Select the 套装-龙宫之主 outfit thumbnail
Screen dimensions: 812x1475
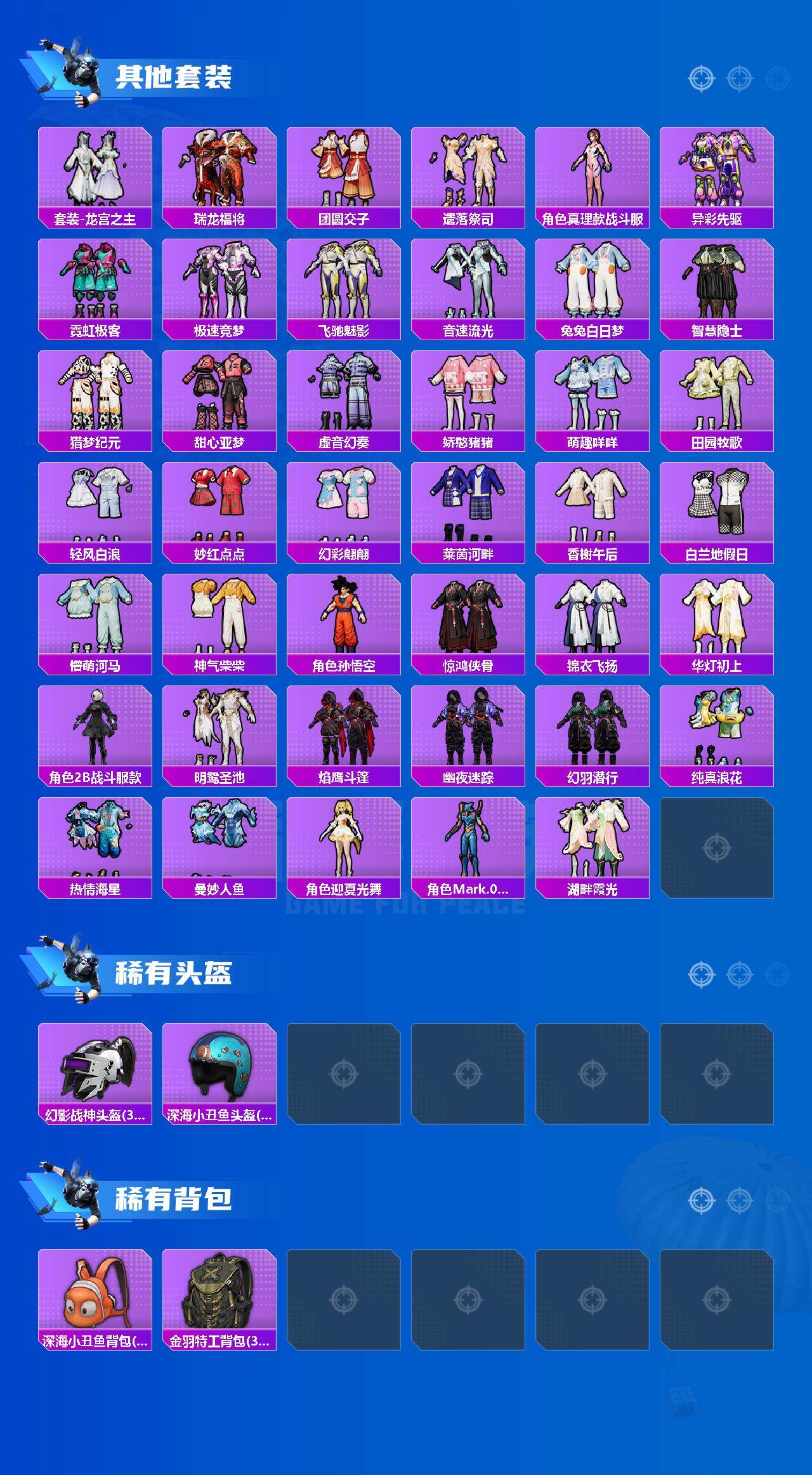95,169
